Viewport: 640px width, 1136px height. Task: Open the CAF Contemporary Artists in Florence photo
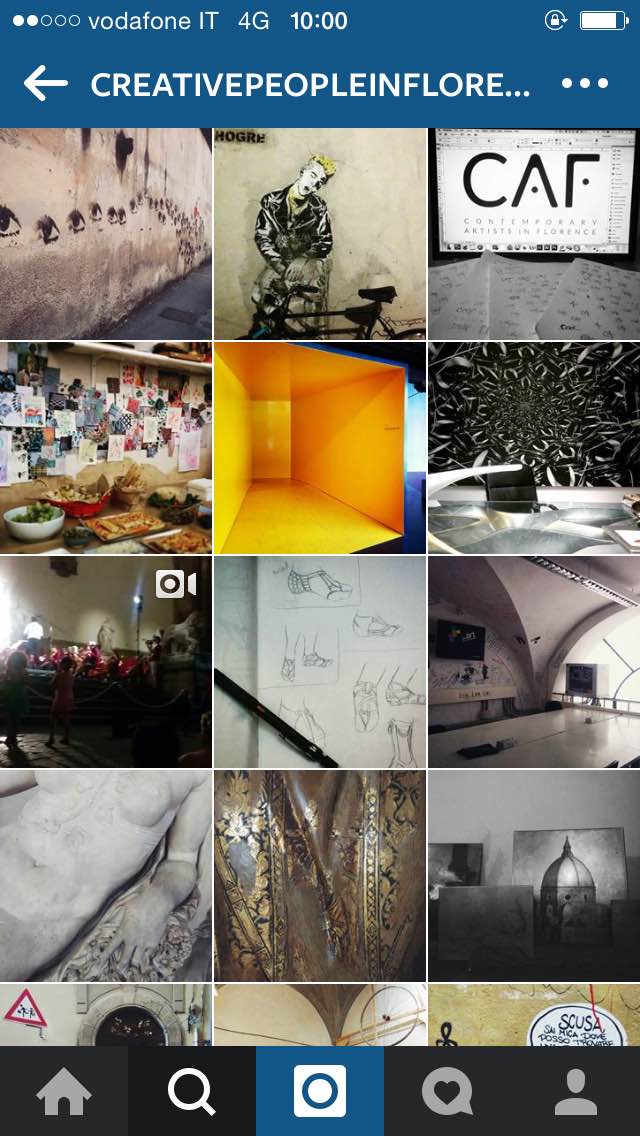pos(534,233)
